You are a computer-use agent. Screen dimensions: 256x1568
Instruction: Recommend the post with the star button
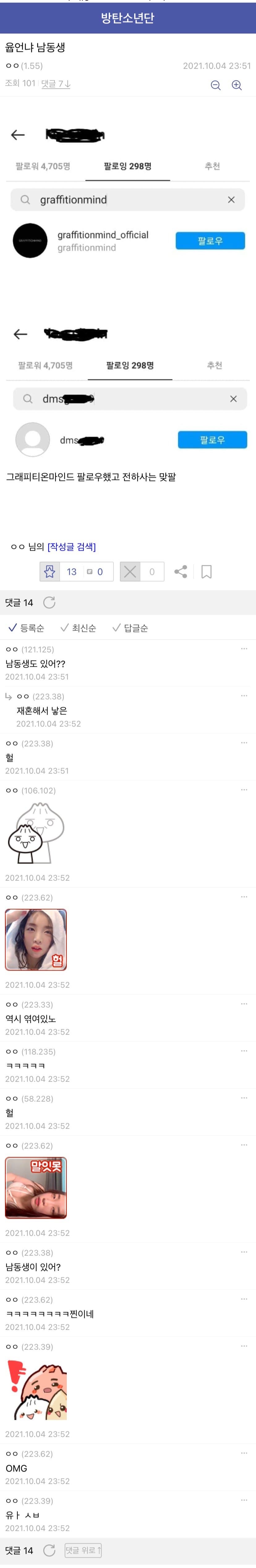50,571
